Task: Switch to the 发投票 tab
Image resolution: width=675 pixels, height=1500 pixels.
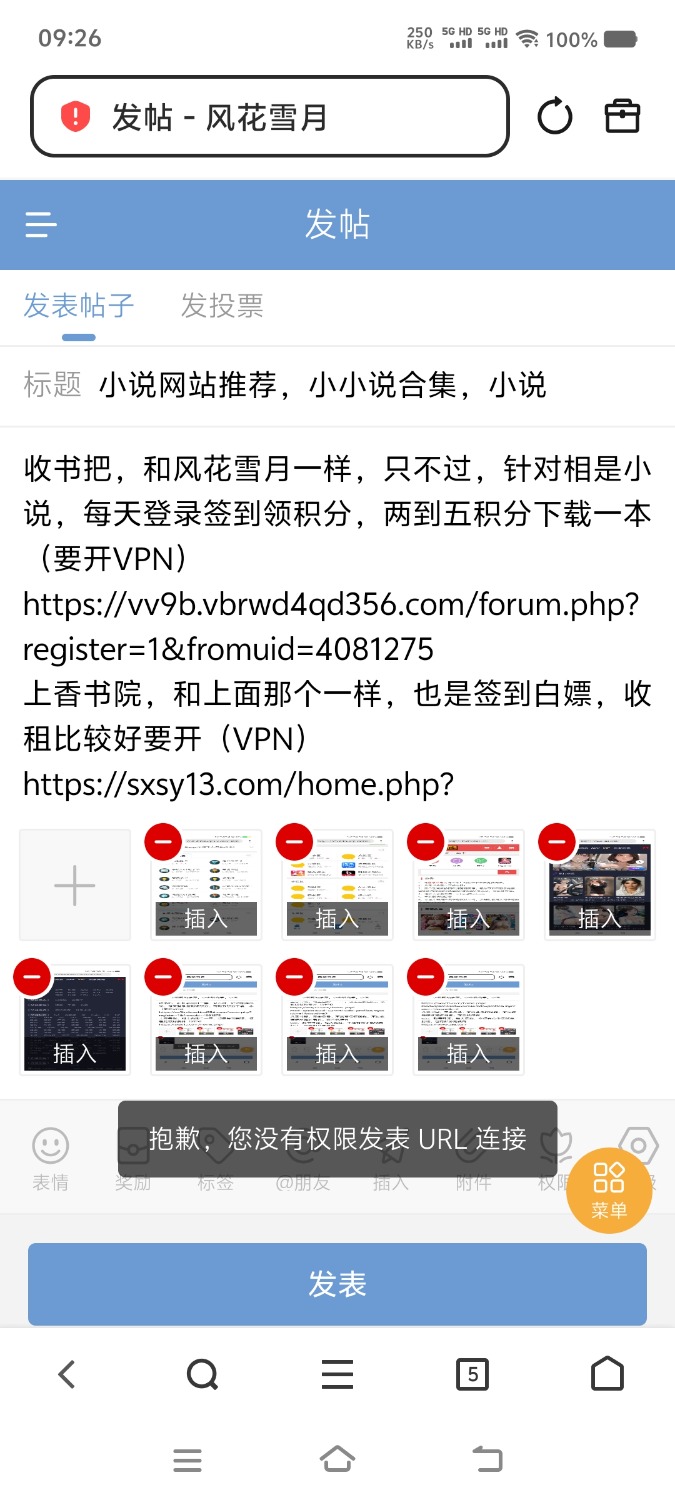Action: (222, 305)
